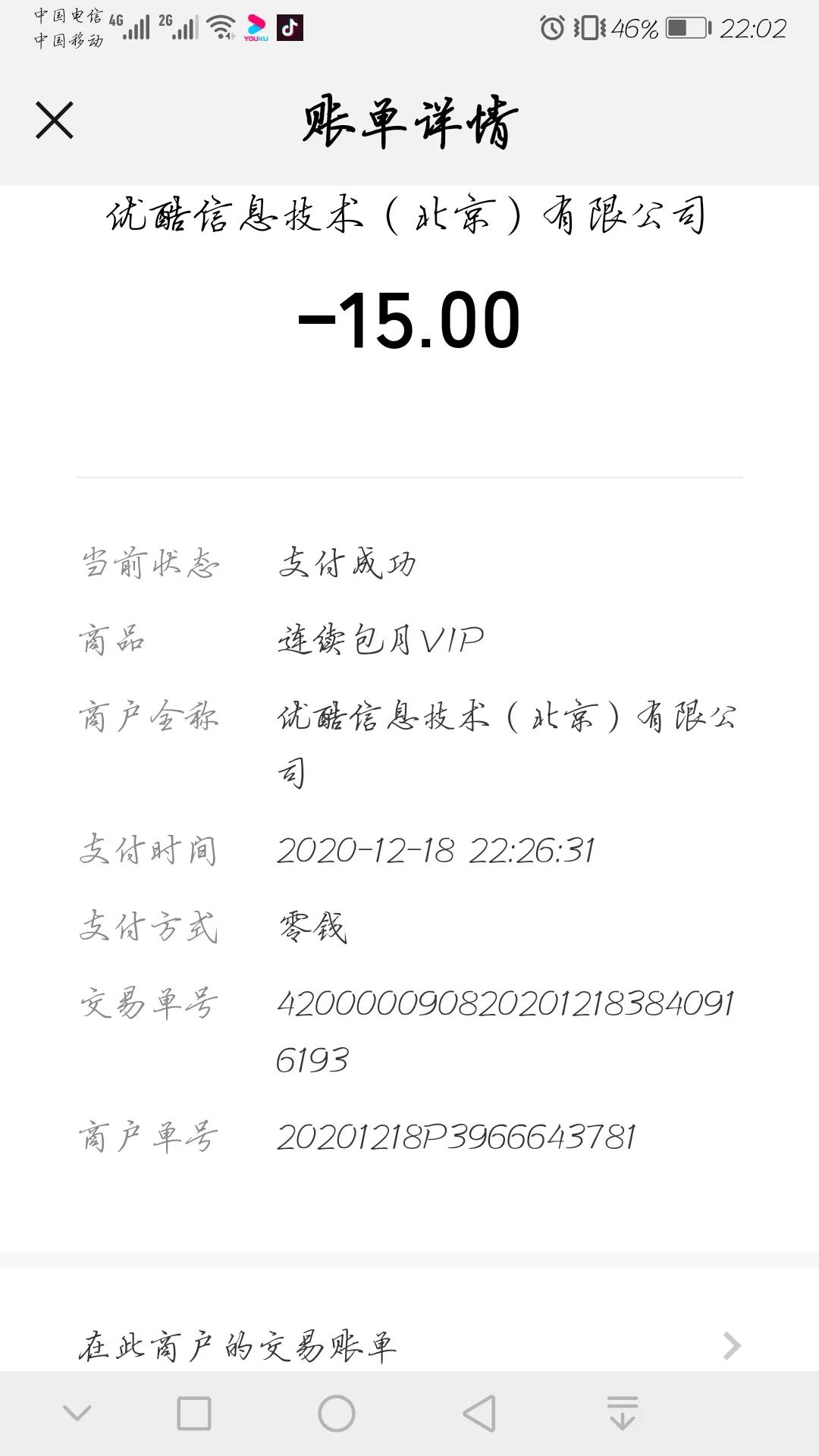Pull down notification panel icon in navigation bar
Image resolution: width=819 pixels, height=1456 pixels.
point(623,1413)
